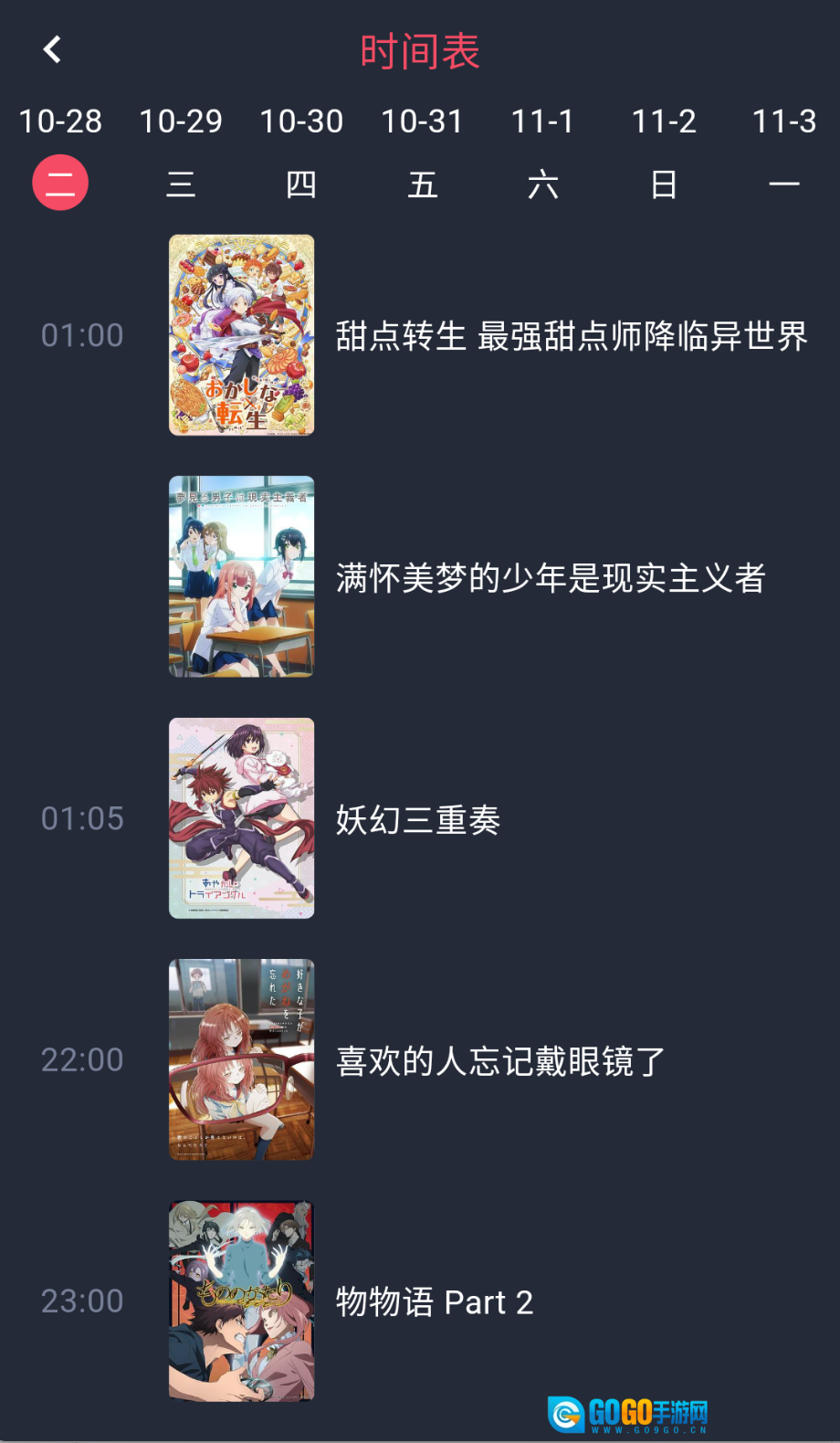
Task: Open 甜点转生 最强甜点师降临异世界 details
Action: 571,336
